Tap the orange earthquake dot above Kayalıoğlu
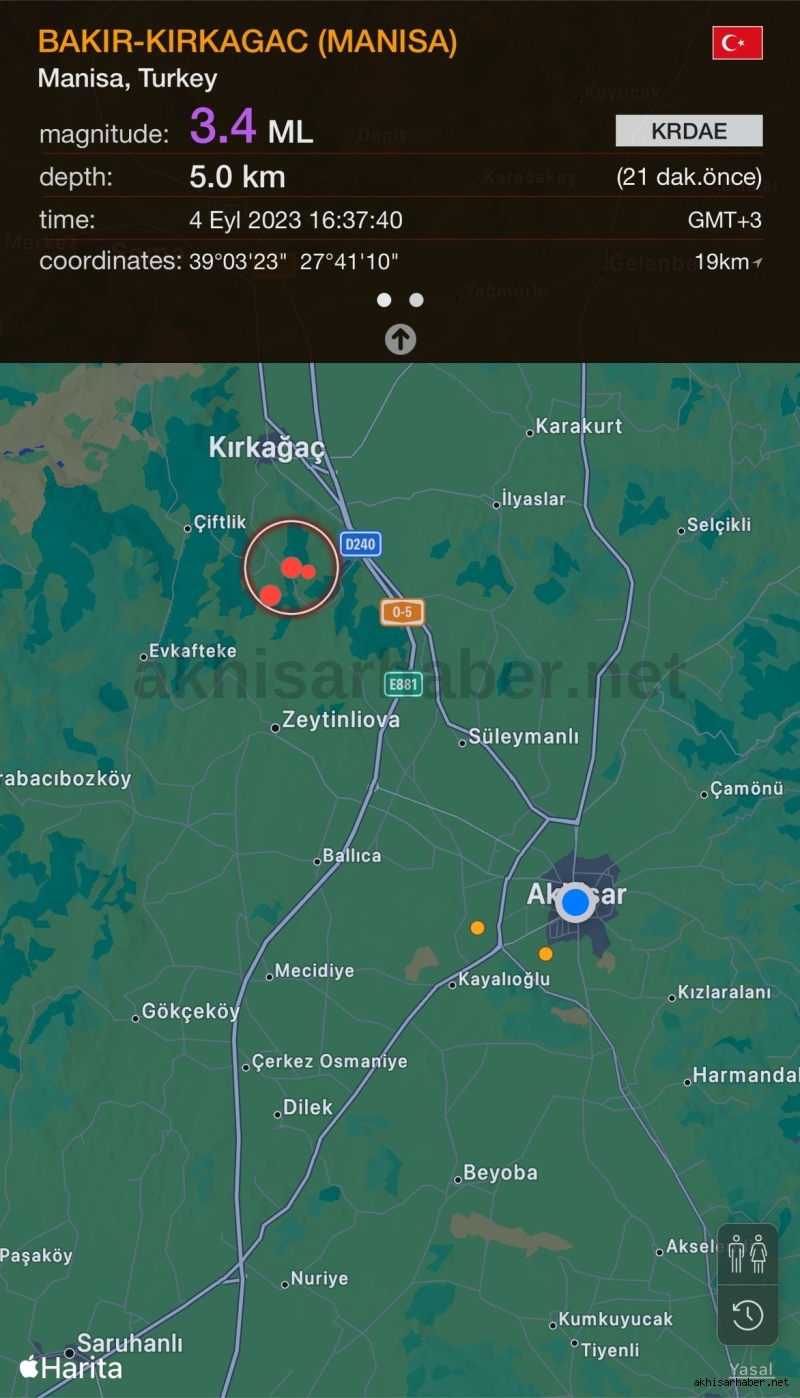The height and width of the screenshot is (1398, 800). pyautogui.click(x=477, y=928)
